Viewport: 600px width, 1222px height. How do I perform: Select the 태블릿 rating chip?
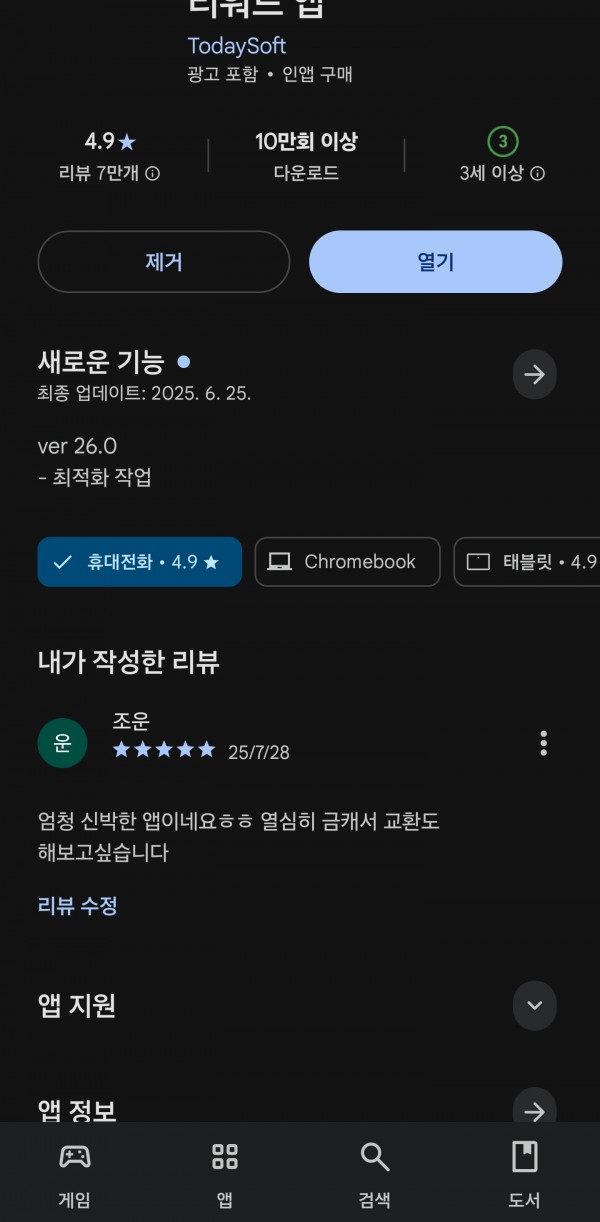click(527, 562)
